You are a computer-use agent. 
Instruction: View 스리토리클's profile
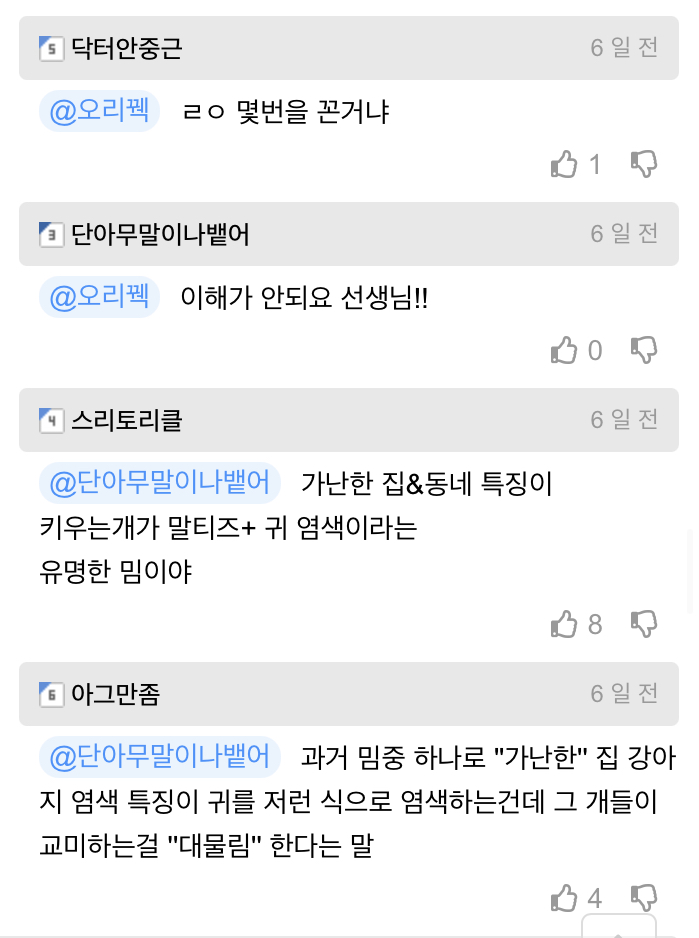pyautogui.click(x=126, y=420)
